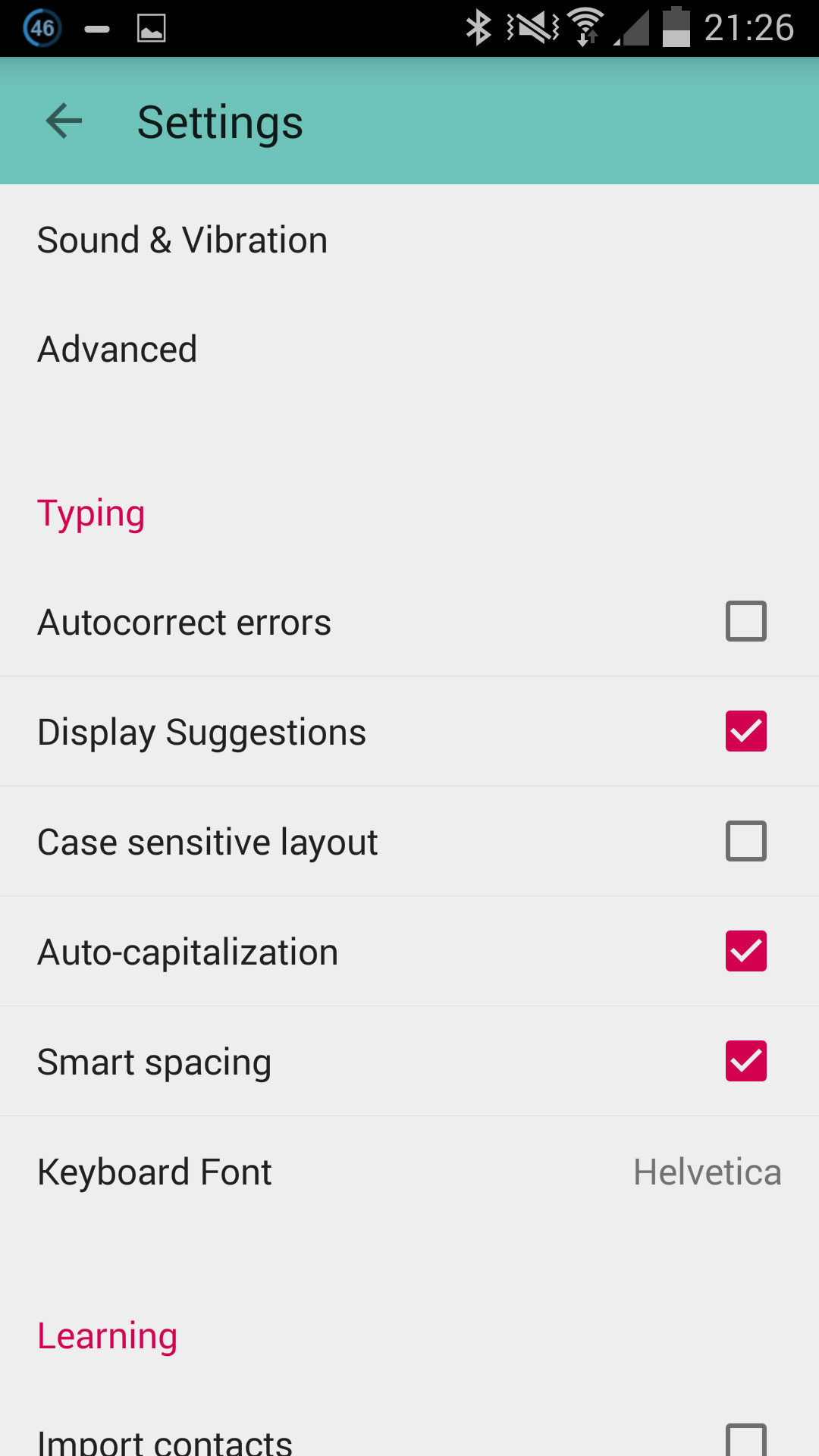This screenshot has width=819, height=1456.
Task: Uncheck Smart spacing option
Action: click(745, 1061)
